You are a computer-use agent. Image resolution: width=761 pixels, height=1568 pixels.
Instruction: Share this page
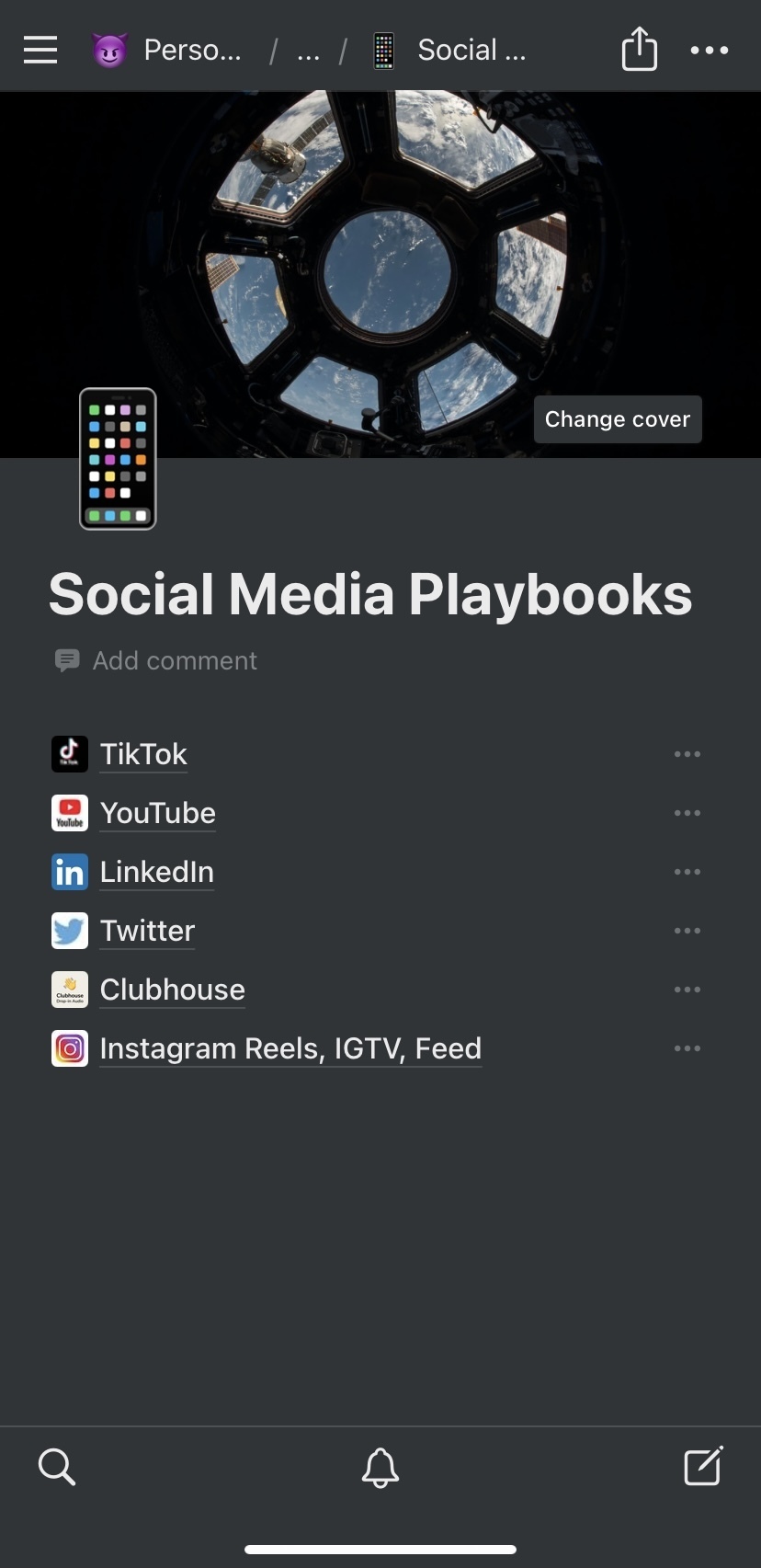[x=639, y=50]
